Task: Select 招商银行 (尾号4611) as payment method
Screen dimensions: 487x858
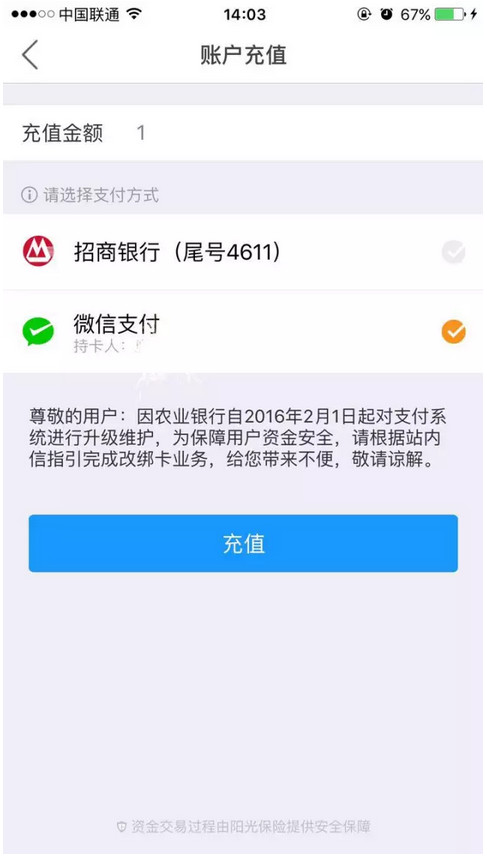Action: pyautogui.click(x=243, y=252)
